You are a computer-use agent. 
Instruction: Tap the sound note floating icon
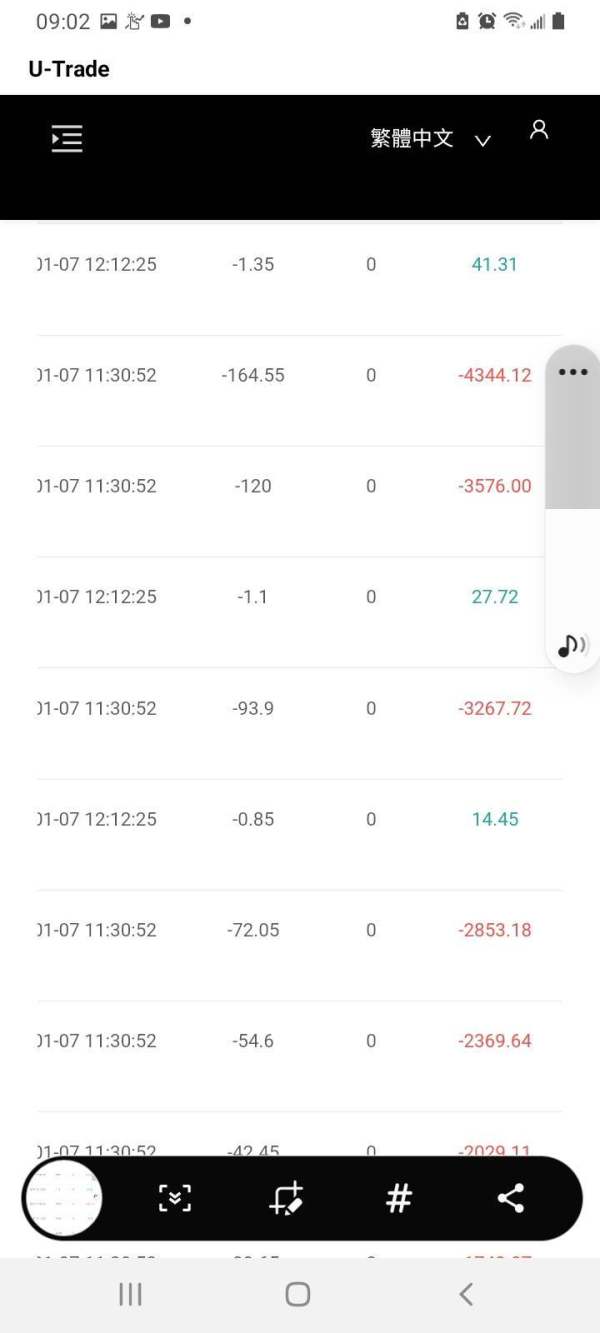(572, 645)
